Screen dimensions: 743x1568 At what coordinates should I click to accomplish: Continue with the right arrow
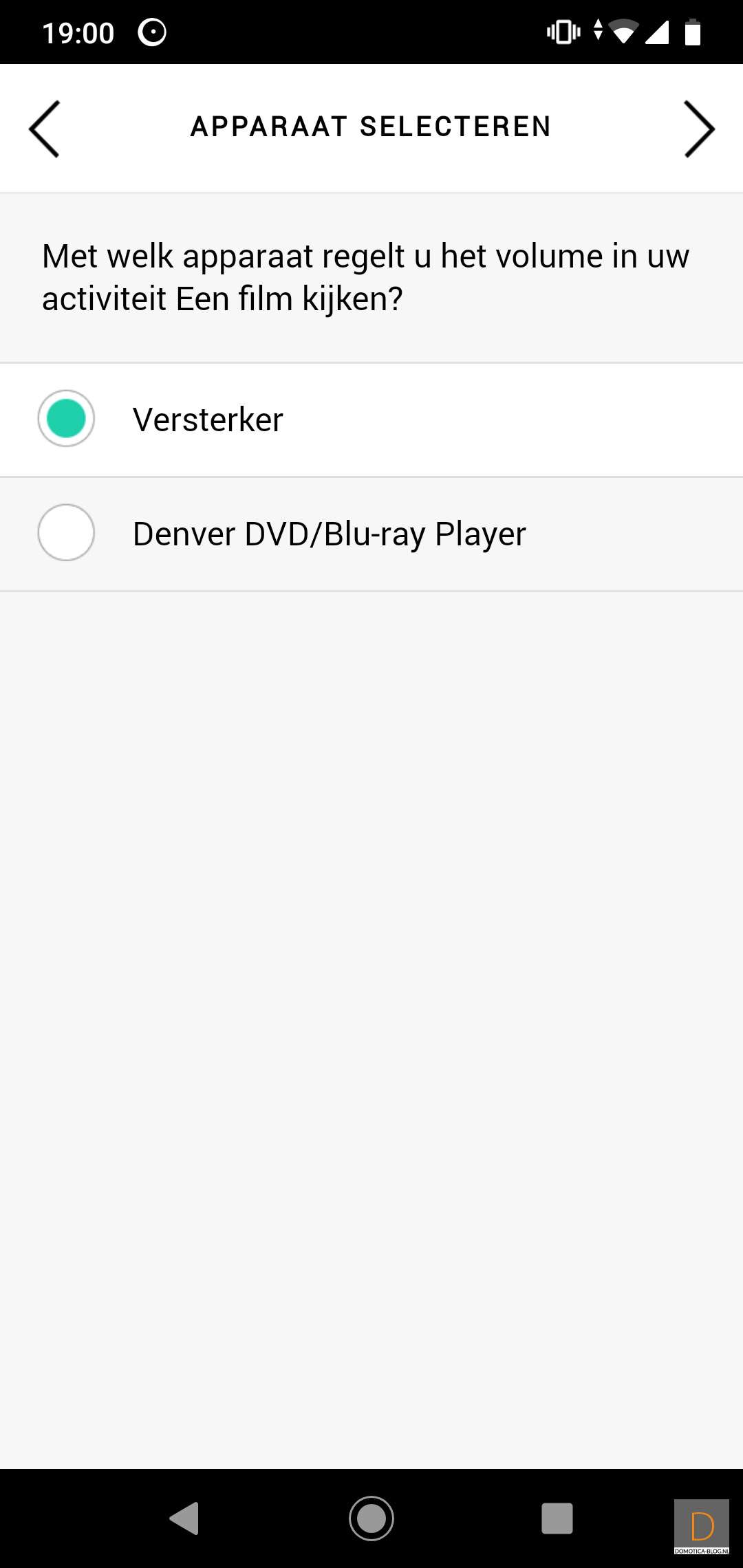699,129
